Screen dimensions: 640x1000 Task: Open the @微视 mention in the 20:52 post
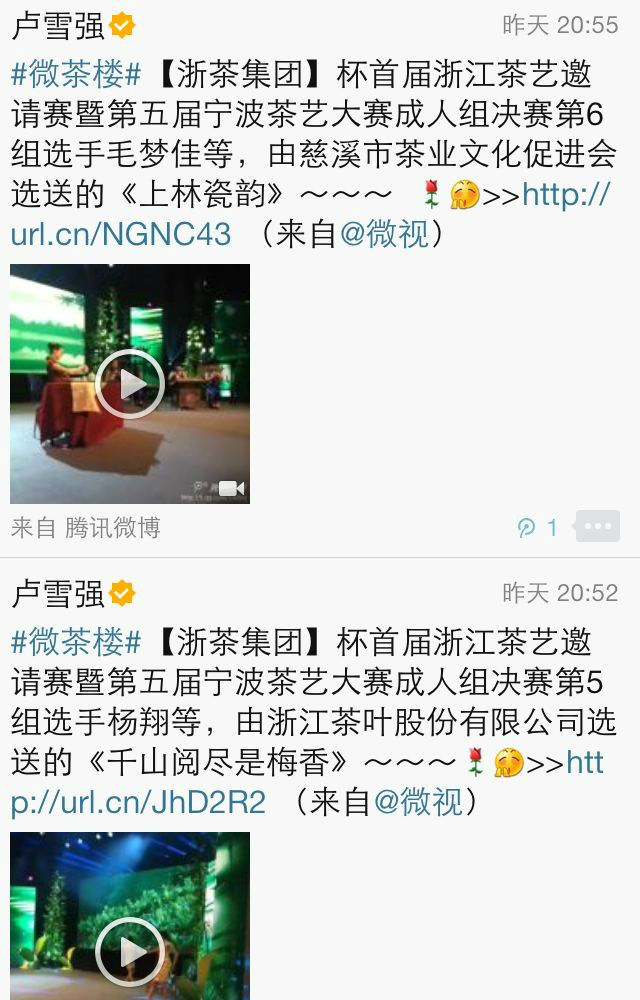pos(418,802)
